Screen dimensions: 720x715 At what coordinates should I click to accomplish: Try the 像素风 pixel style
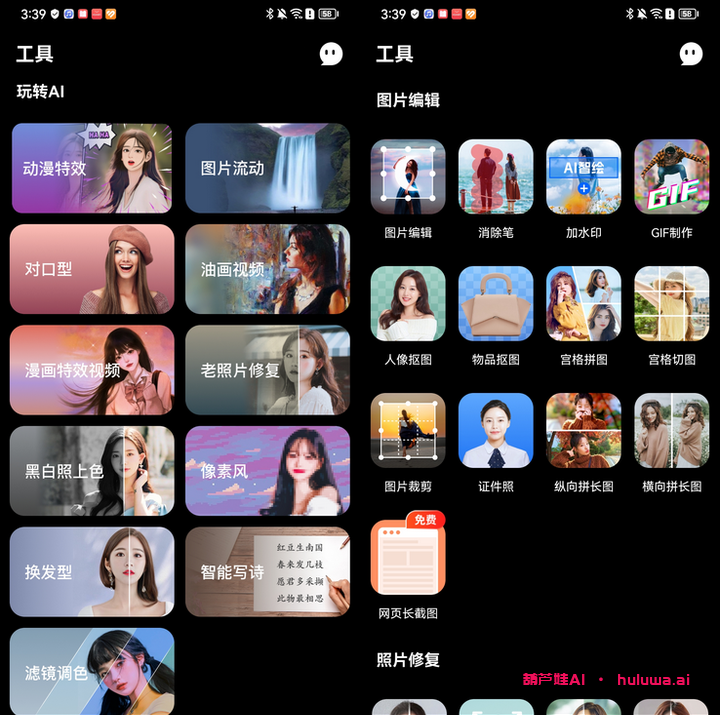[x=267, y=471]
